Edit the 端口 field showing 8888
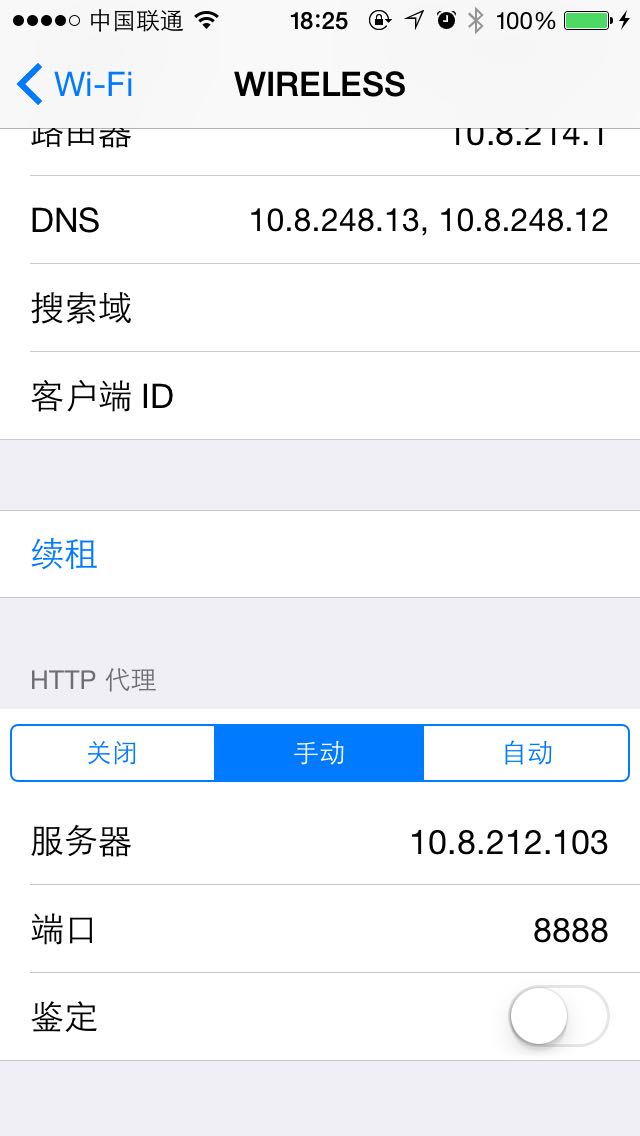Viewport: 640px width, 1136px height. (320, 929)
